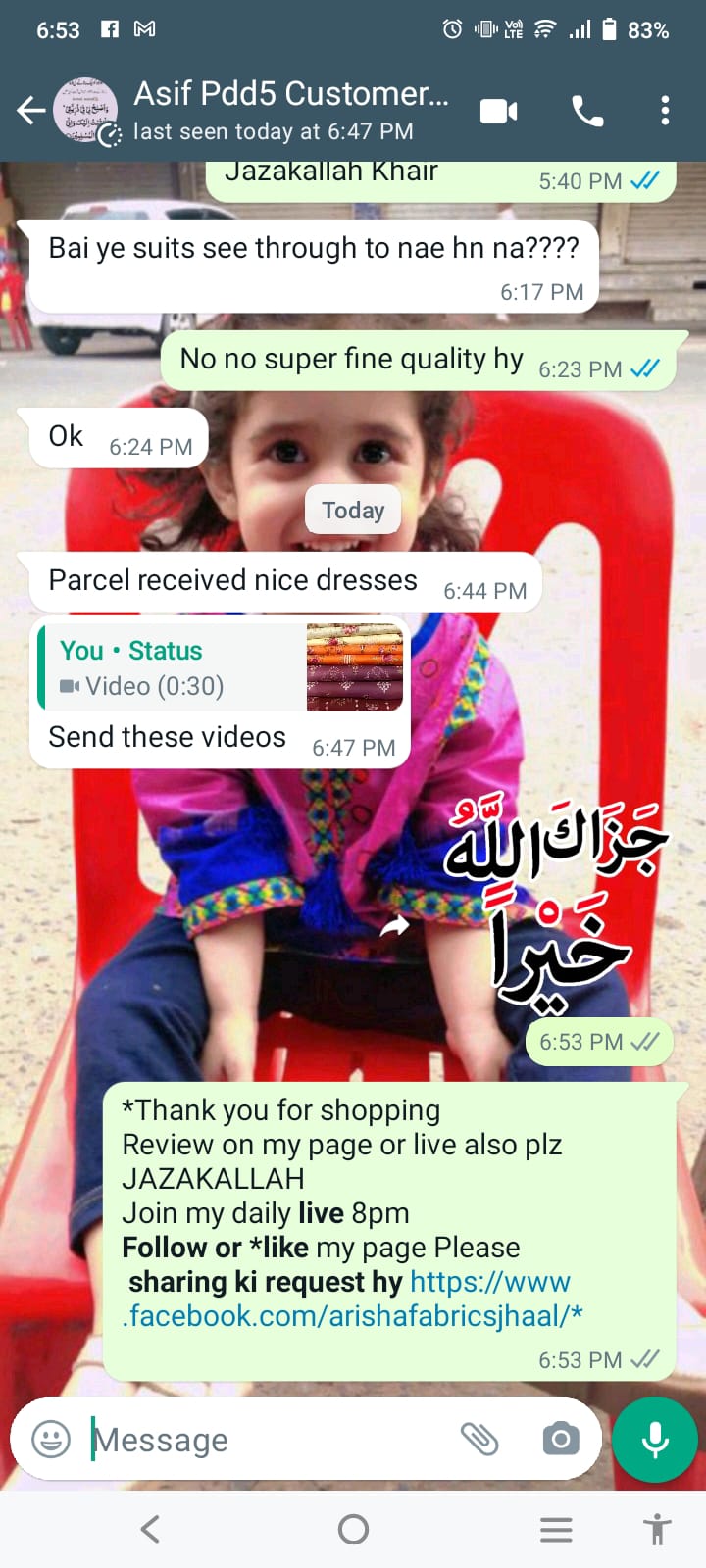Viewport: 706px width, 1568px height.
Task: Open the accessibility shortcut button
Action: pos(657,1529)
